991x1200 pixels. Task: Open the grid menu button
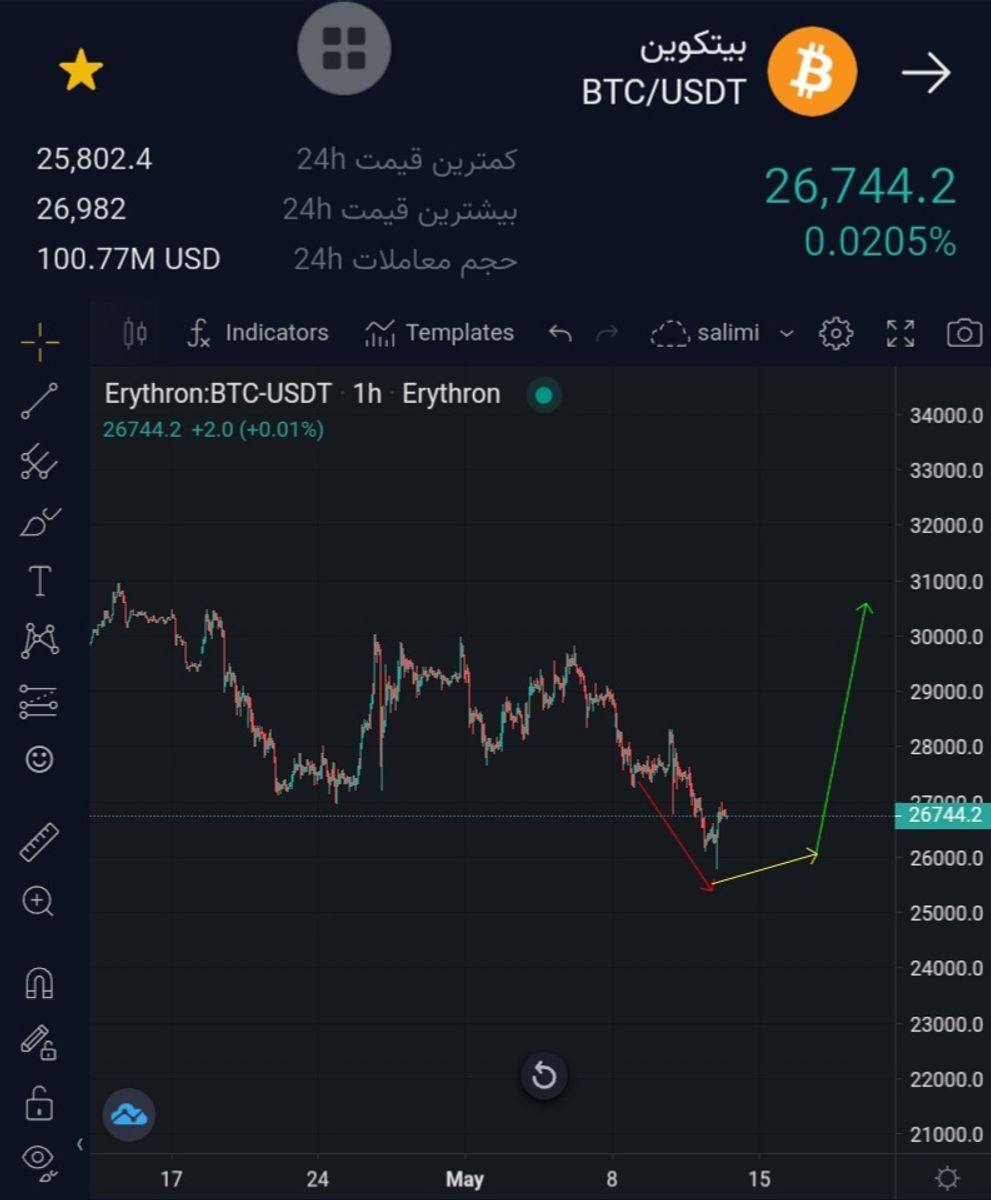[344, 48]
